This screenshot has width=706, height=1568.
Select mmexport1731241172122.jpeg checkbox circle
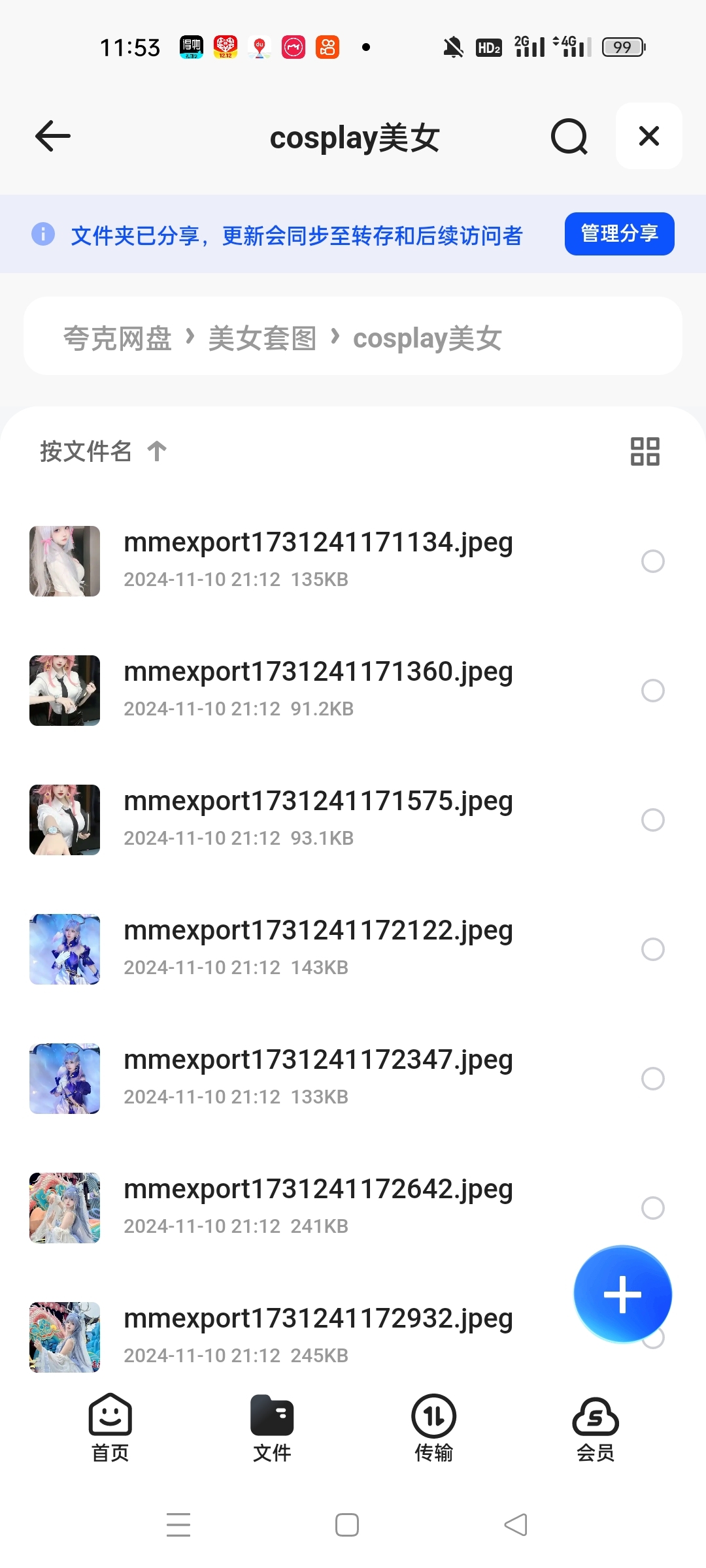(x=652, y=949)
